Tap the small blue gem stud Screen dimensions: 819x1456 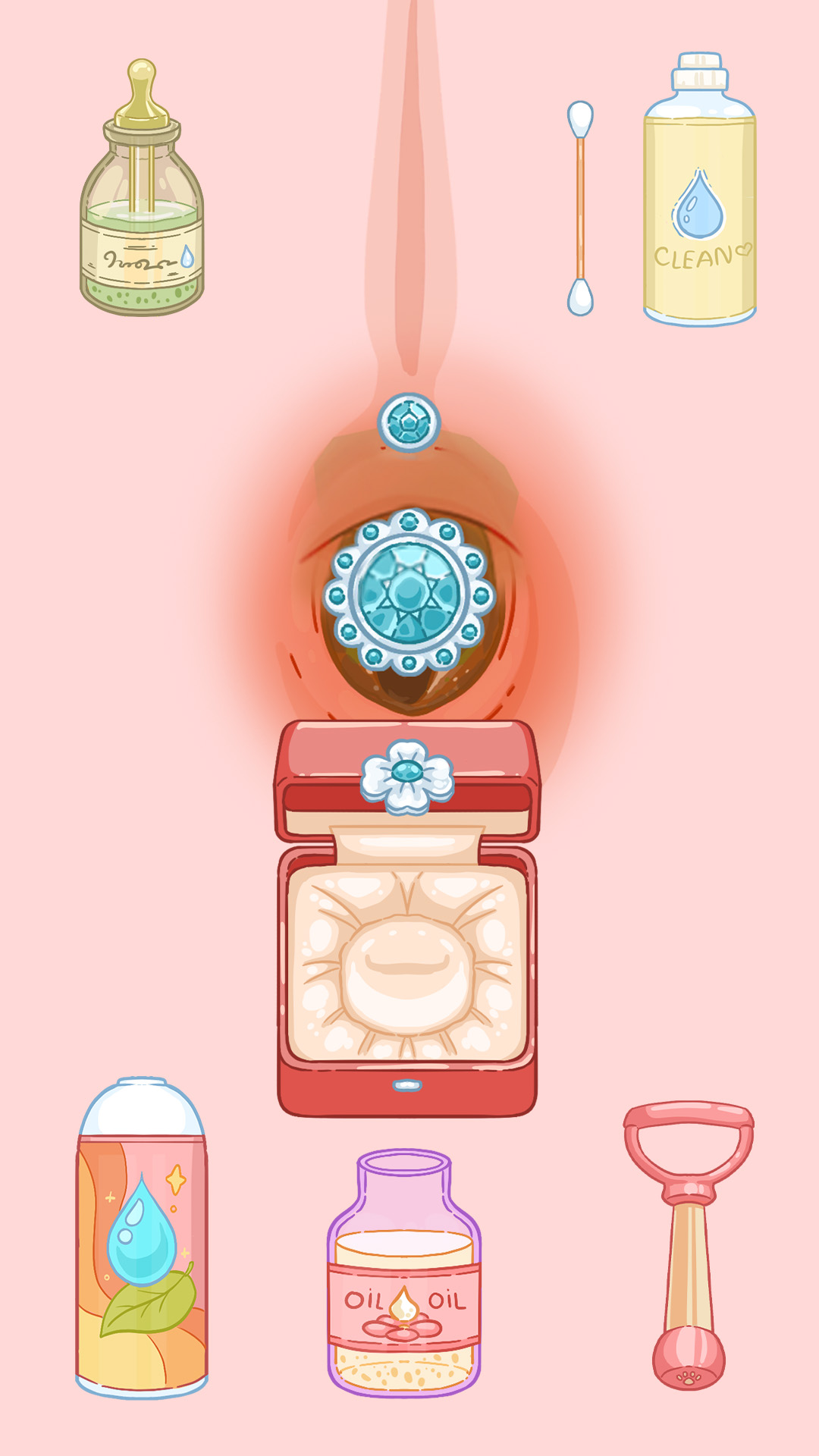[409, 422]
